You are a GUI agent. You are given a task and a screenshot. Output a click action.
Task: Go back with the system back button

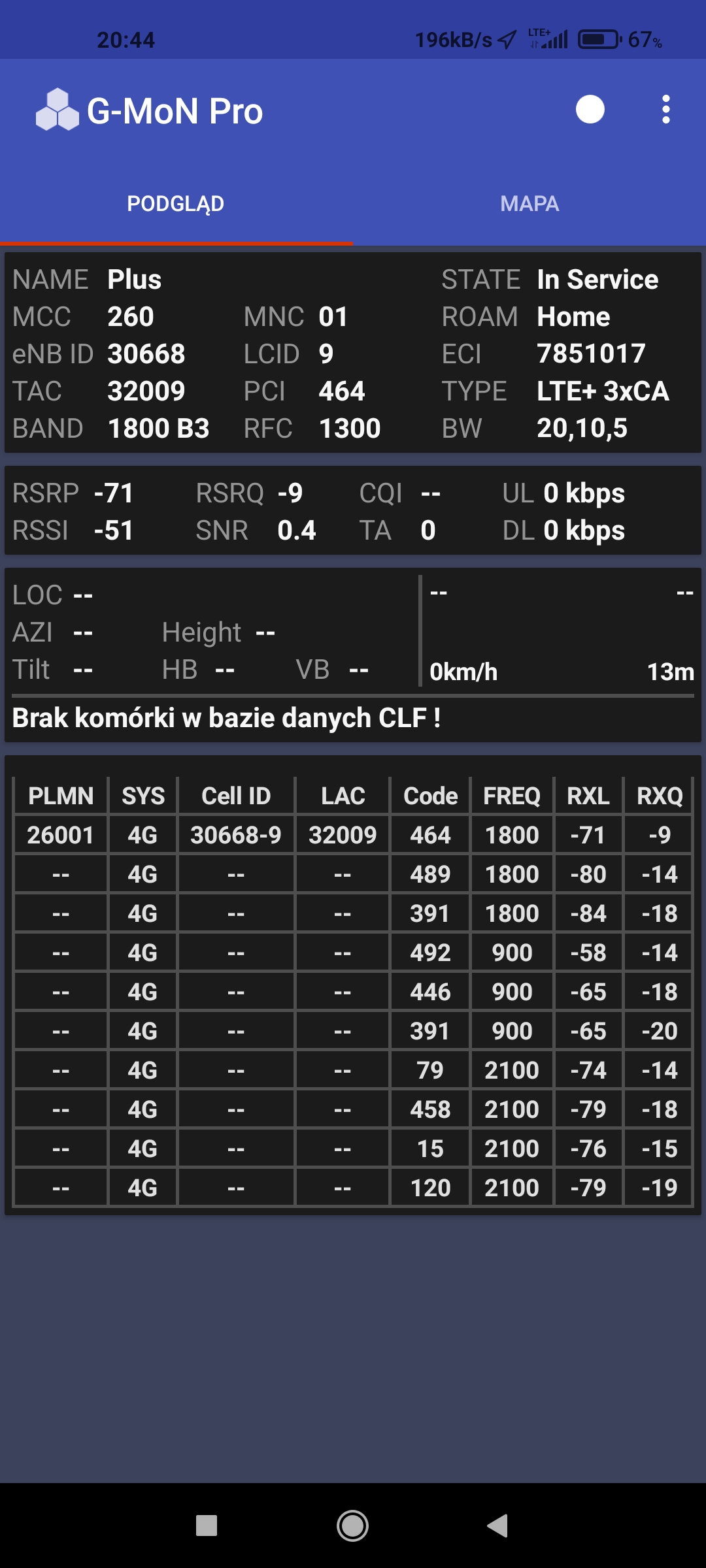(x=497, y=1526)
